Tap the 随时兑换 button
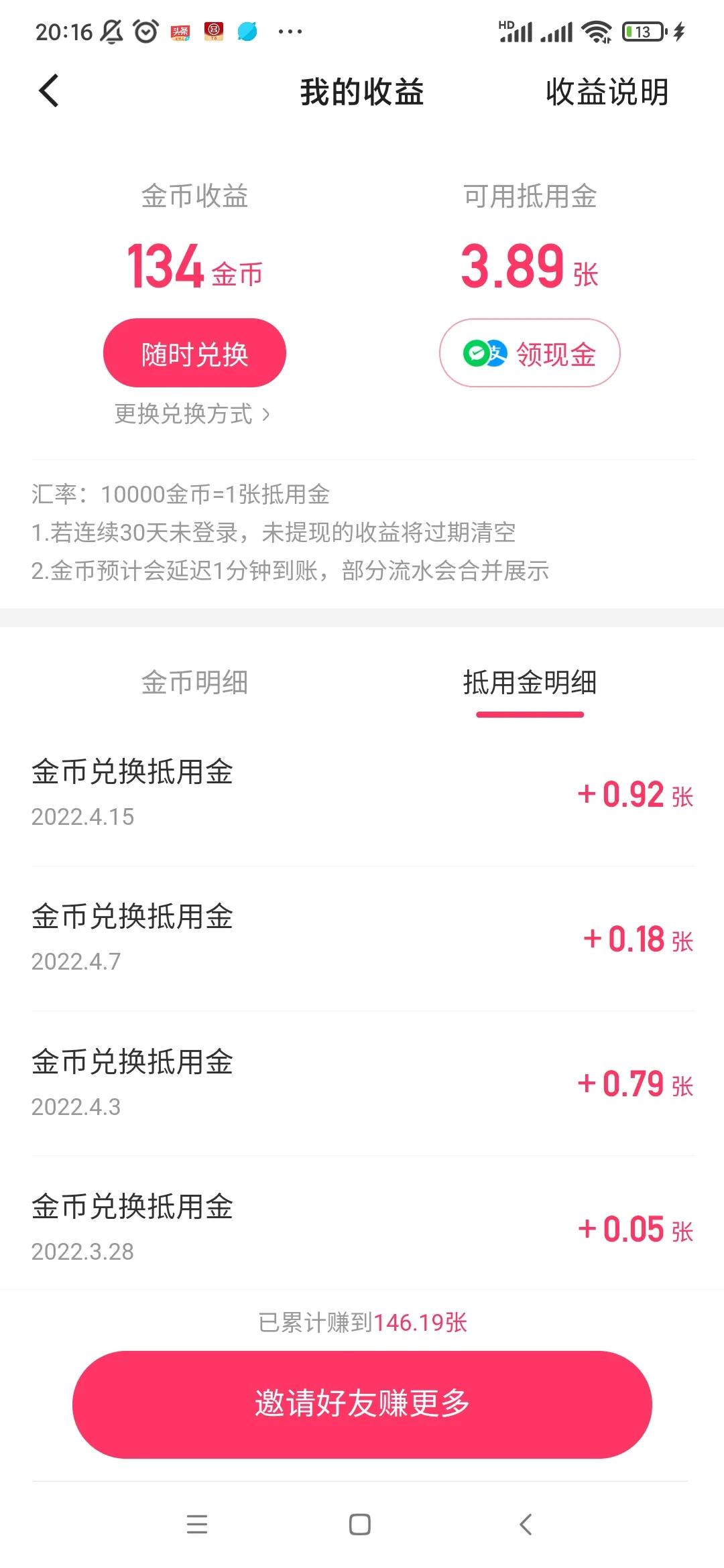The height and width of the screenshot is (1568, 724). 194,353
